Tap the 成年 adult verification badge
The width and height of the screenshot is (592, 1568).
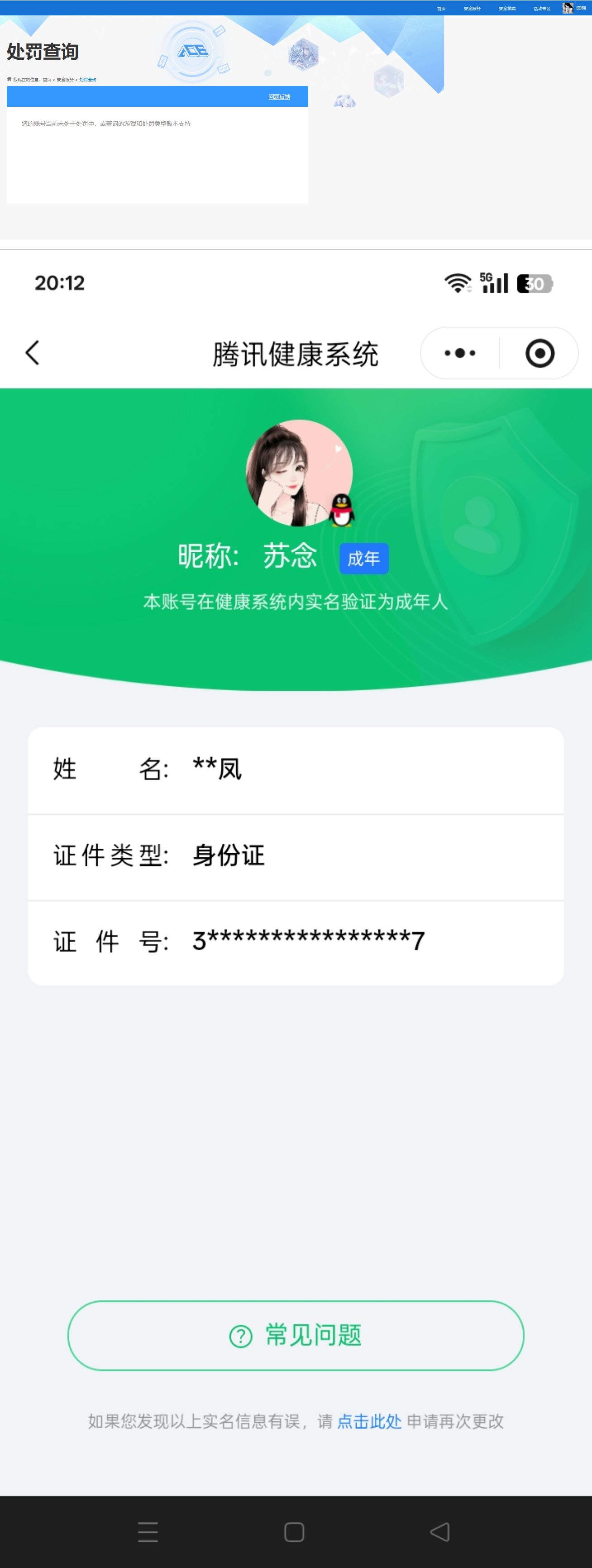363,558
